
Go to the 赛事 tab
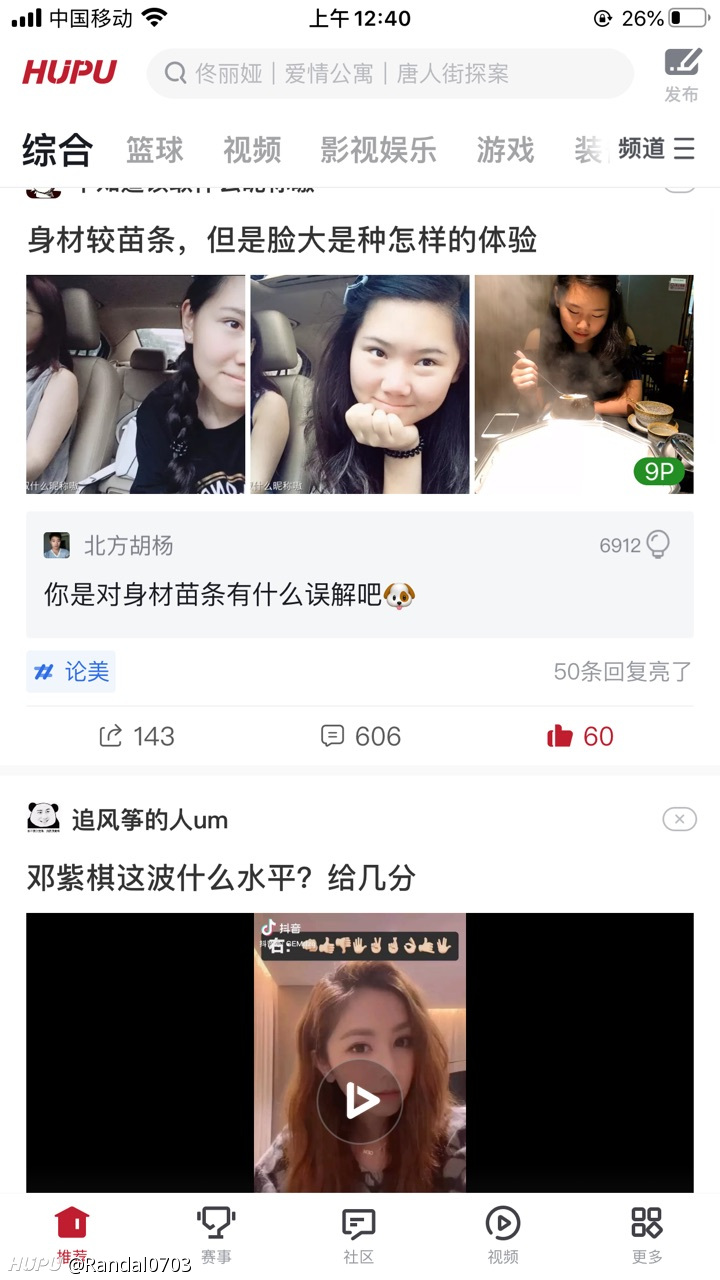[216, 1234]
